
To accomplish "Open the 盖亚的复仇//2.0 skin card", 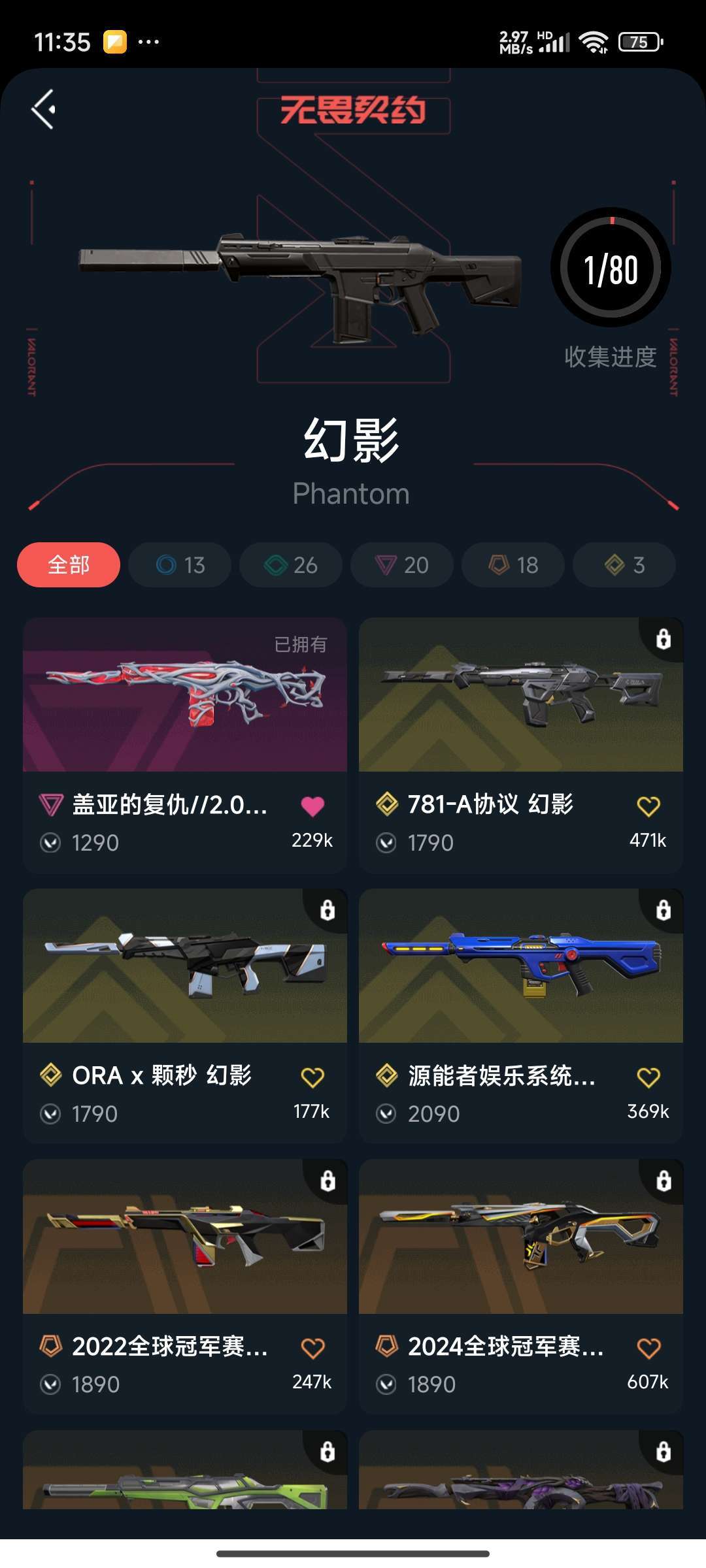I will [x=184, y=695].
